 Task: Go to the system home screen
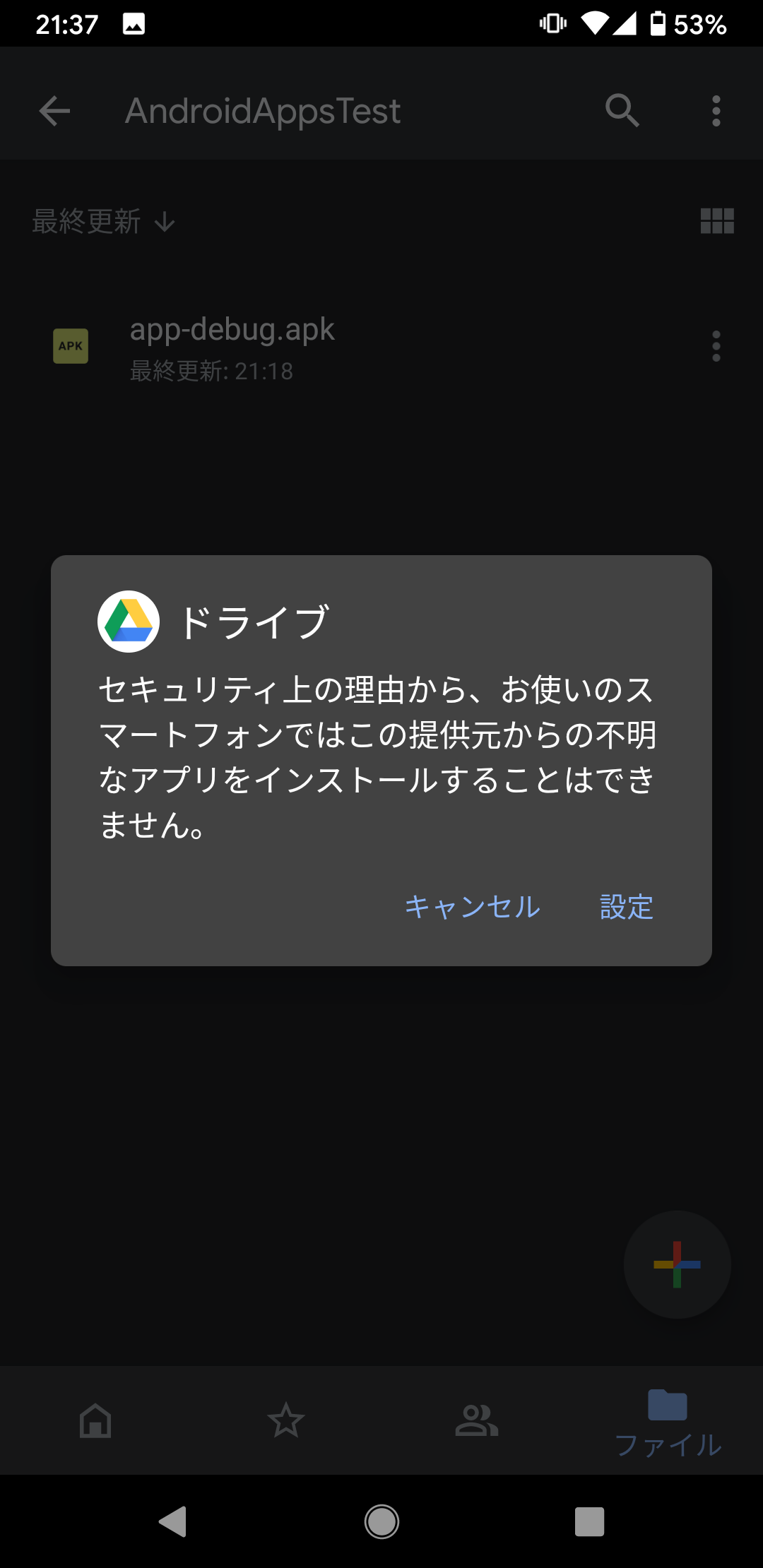coord(381,1521)
